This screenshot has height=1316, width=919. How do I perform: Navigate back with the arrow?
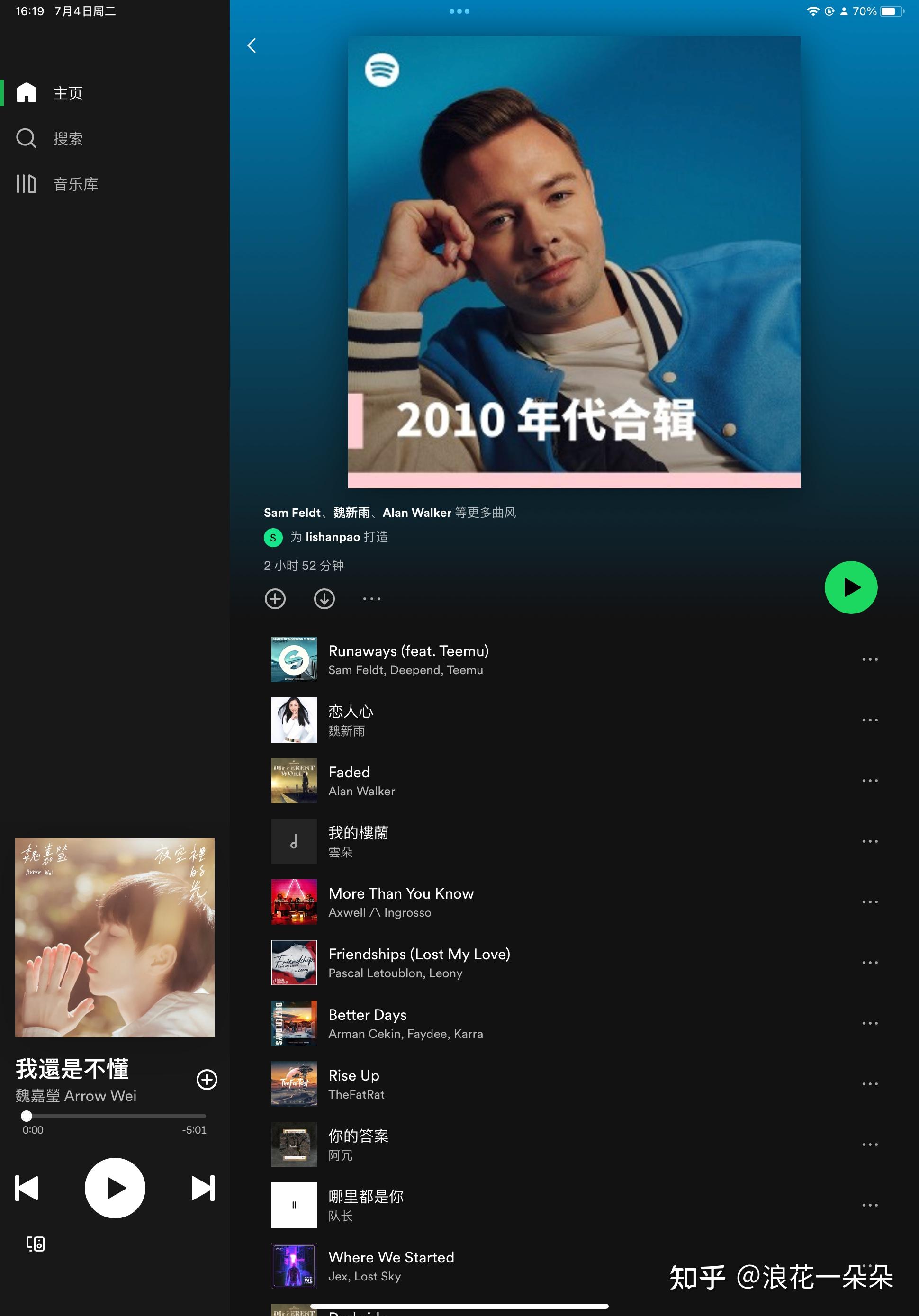251,45
